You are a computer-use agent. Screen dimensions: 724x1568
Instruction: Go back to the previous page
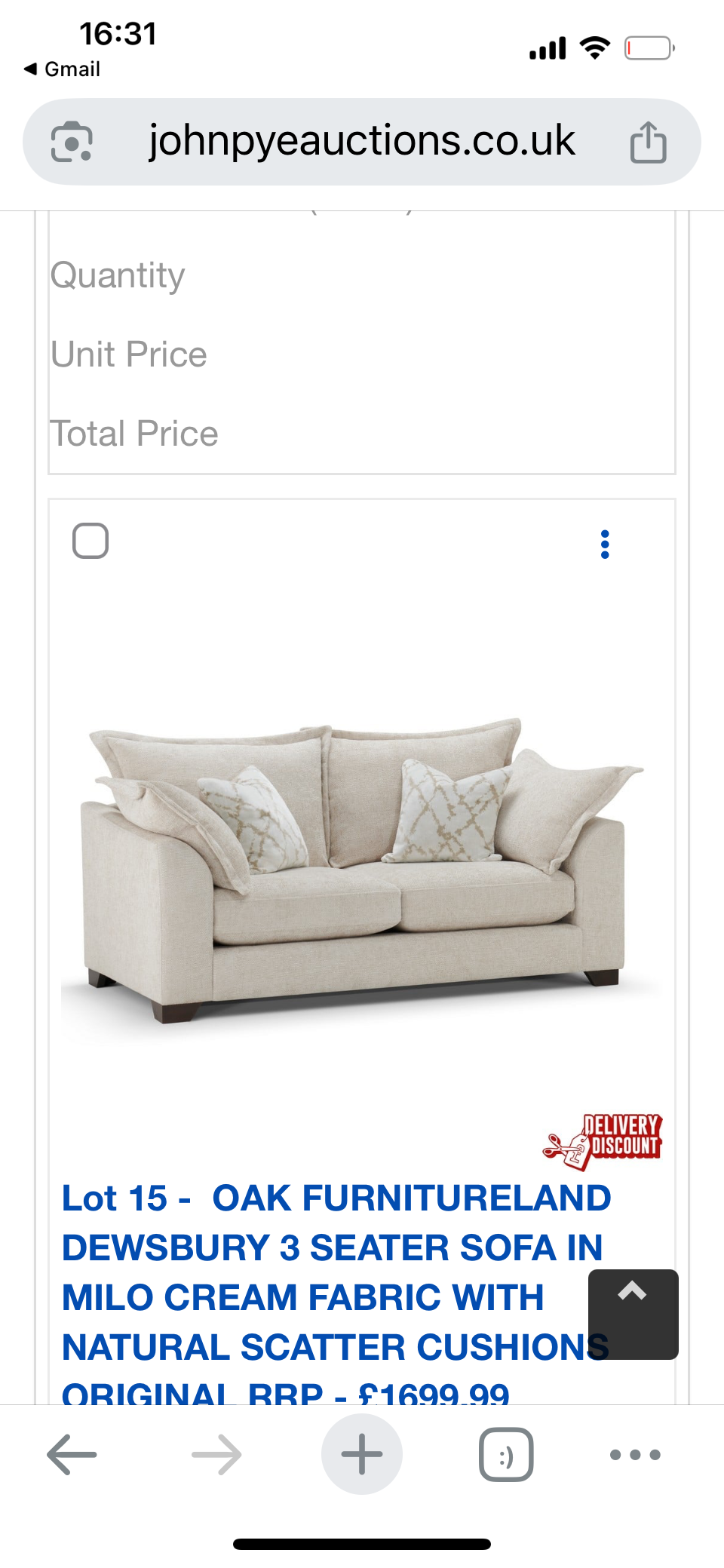(x=72, y=1454)
